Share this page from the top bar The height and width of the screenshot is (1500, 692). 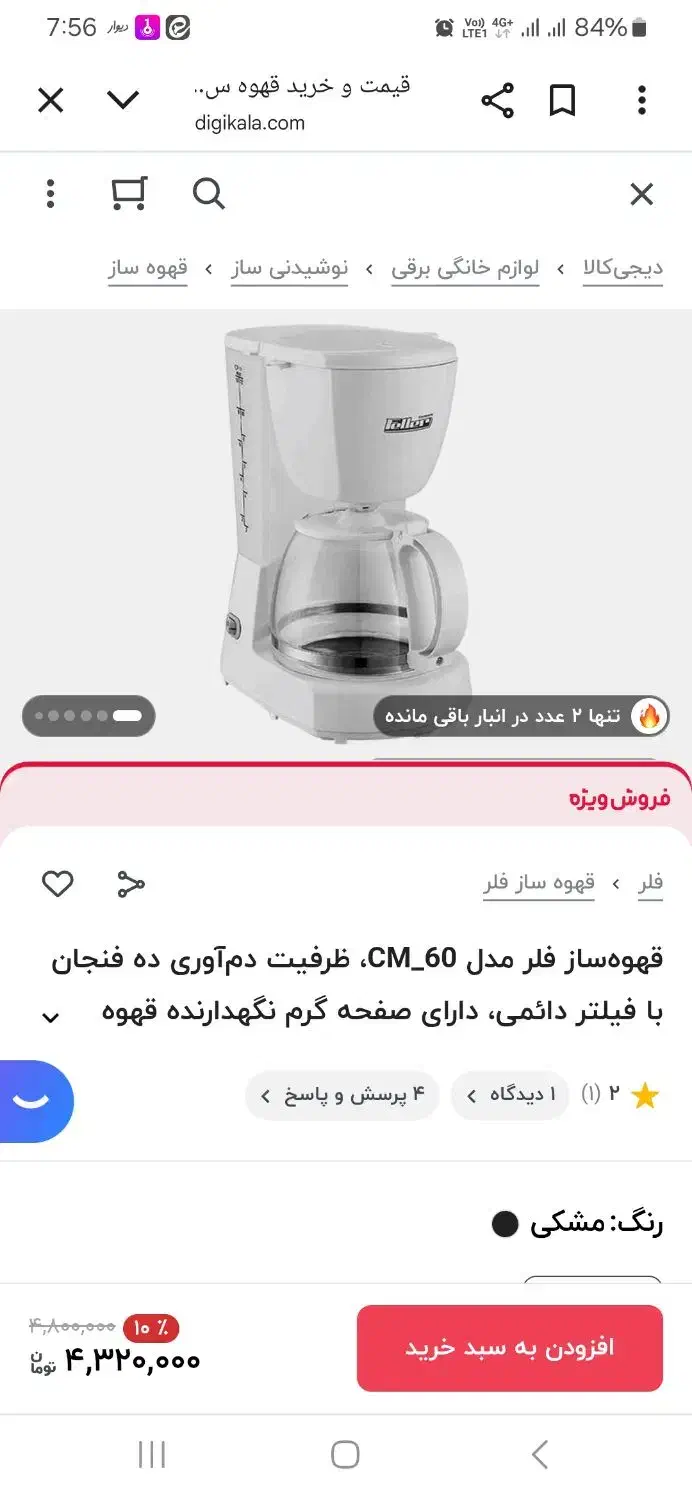(x=497, y=100)
